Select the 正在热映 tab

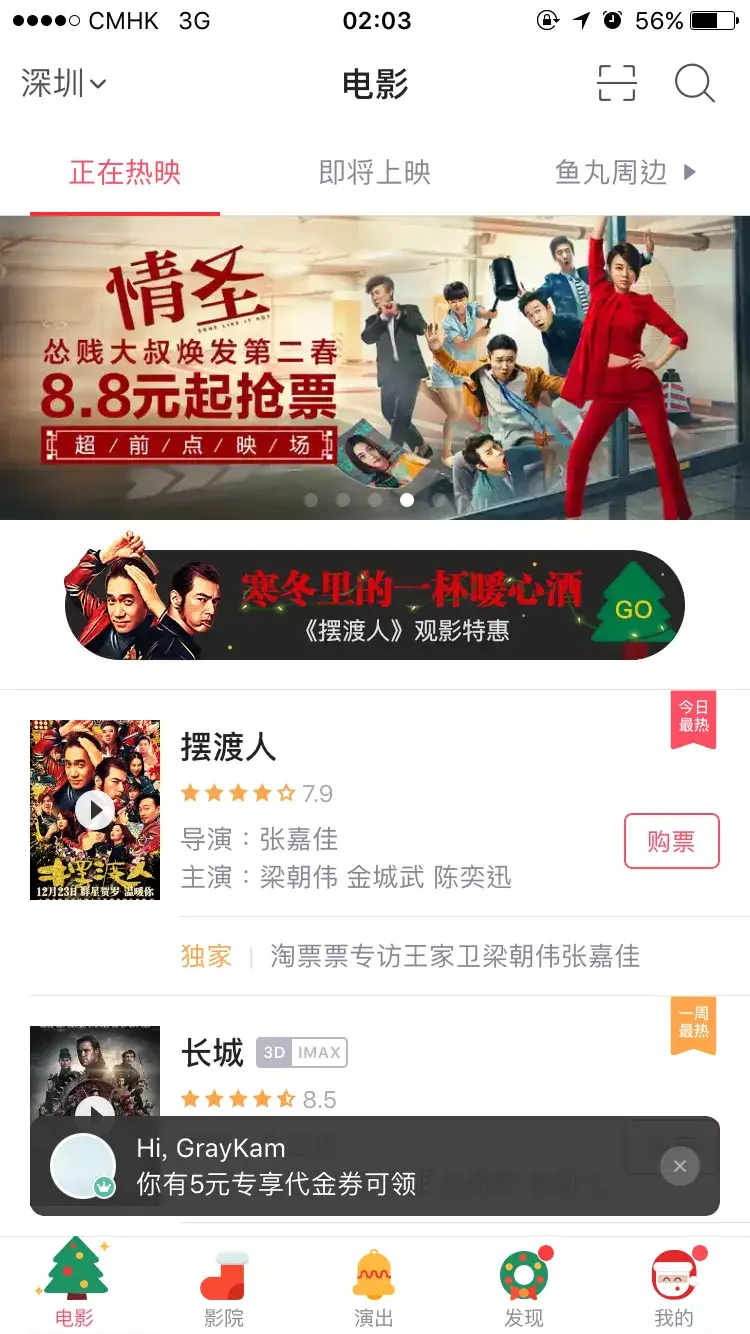pyautogui.click(x=125, y=172)
